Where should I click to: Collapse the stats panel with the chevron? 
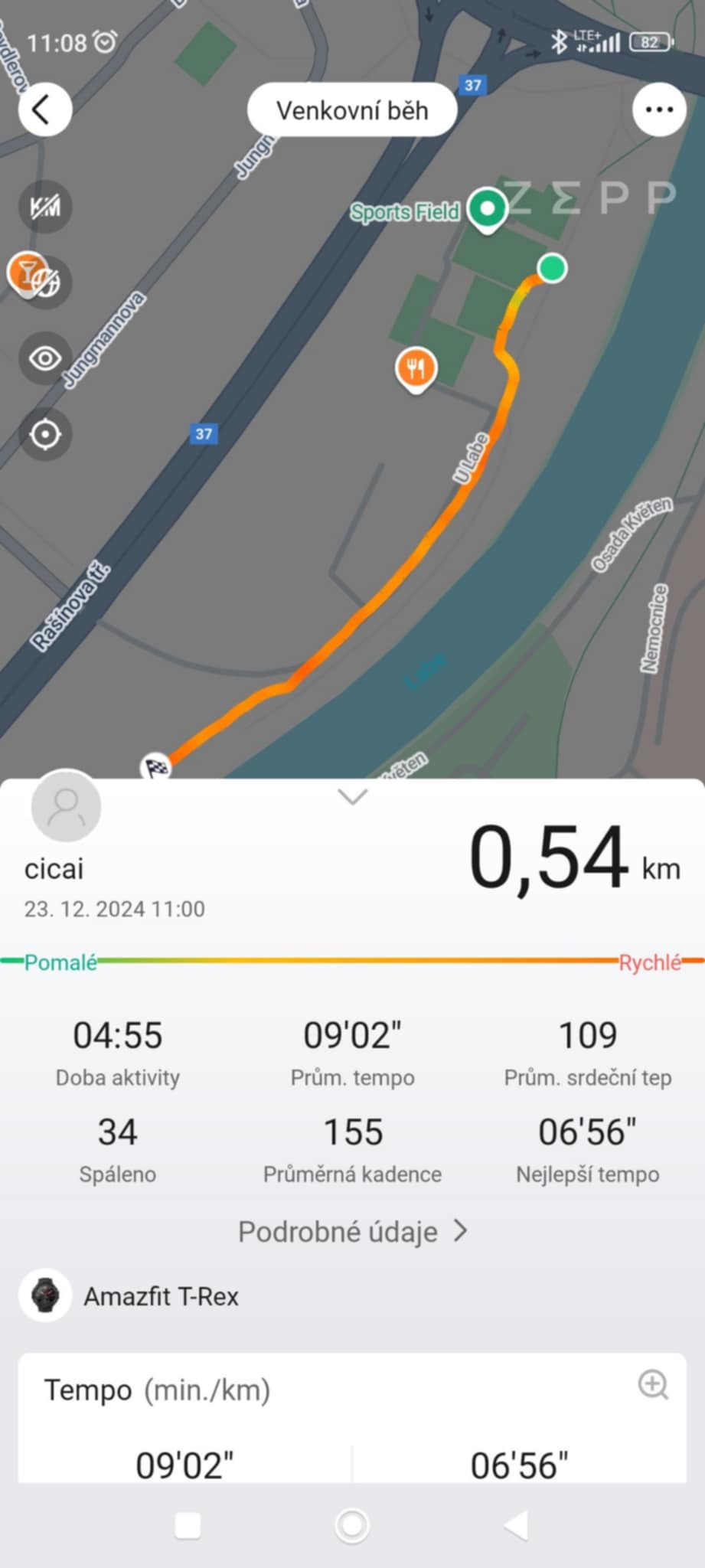click(x=352, y=797)
